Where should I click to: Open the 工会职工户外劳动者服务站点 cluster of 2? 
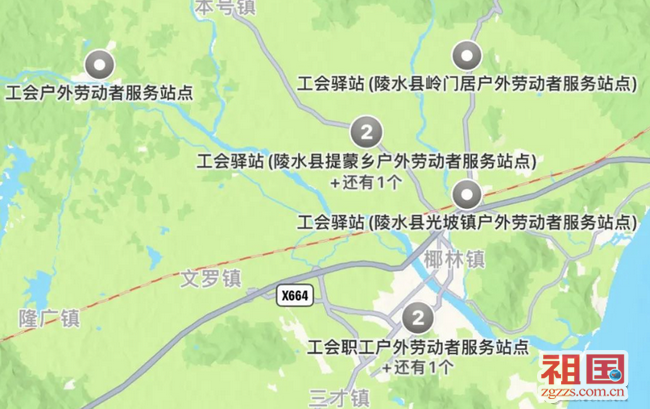419,319
